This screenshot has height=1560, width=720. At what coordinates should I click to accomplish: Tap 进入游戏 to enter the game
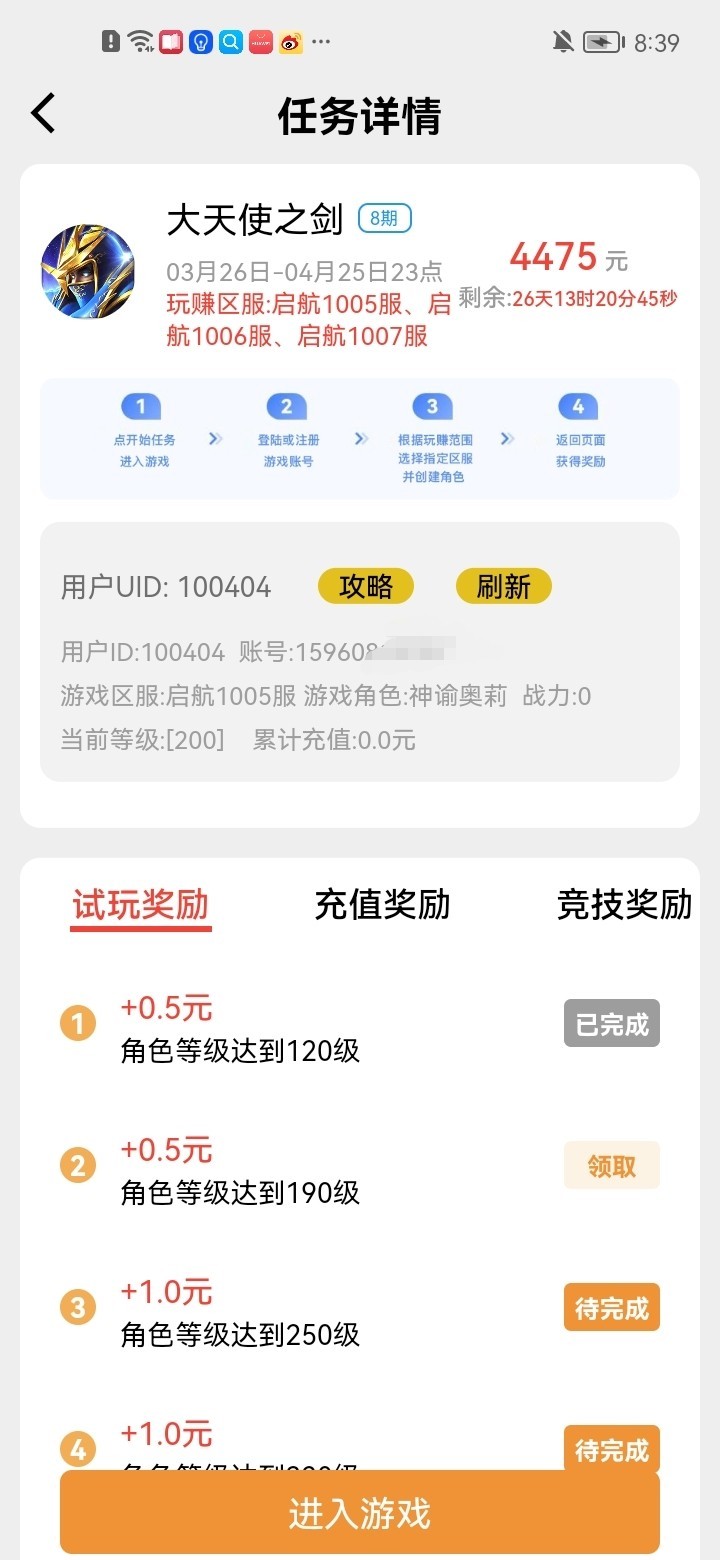pyautogui.click(x=360, y=1511)
